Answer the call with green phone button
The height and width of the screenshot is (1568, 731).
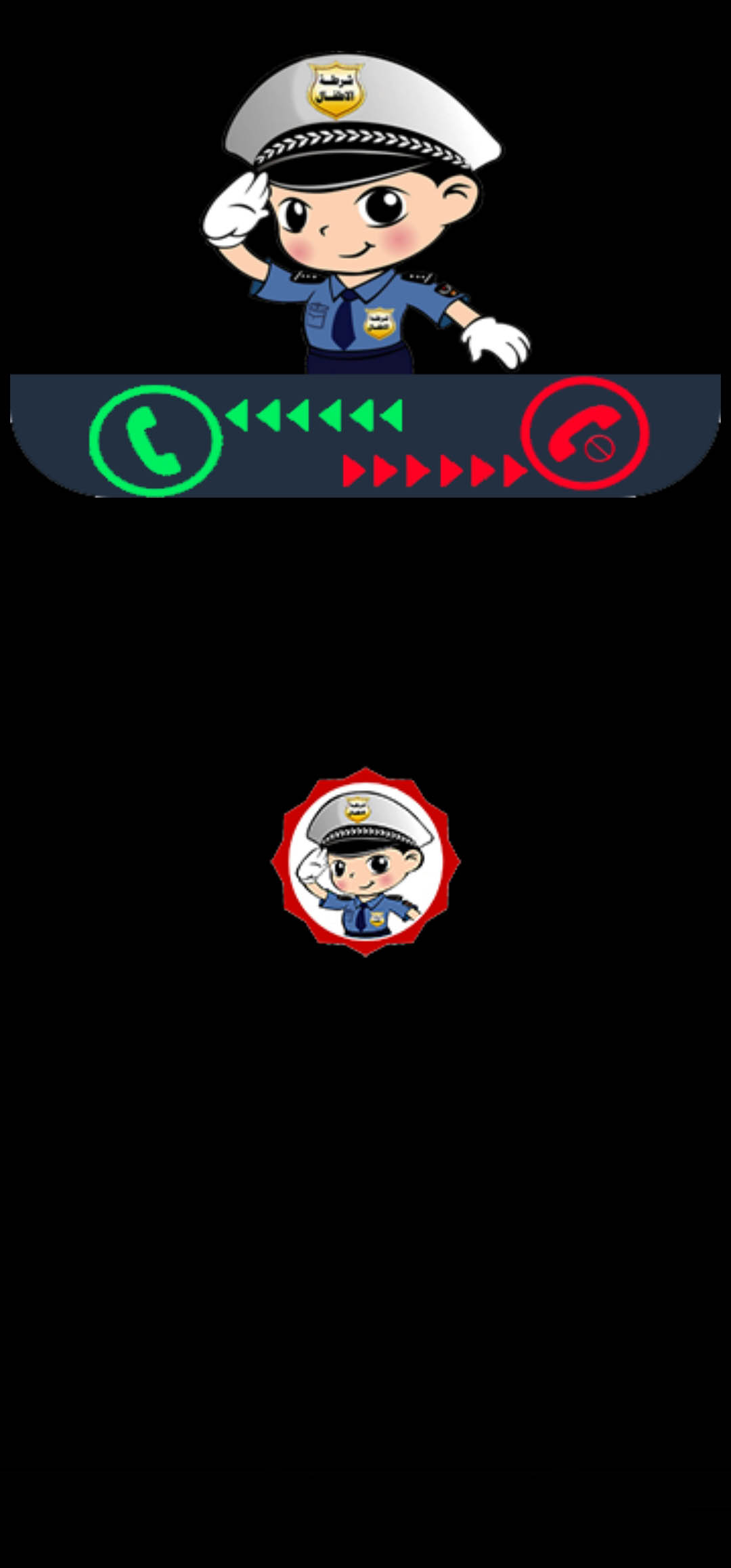tap(156, 441)
